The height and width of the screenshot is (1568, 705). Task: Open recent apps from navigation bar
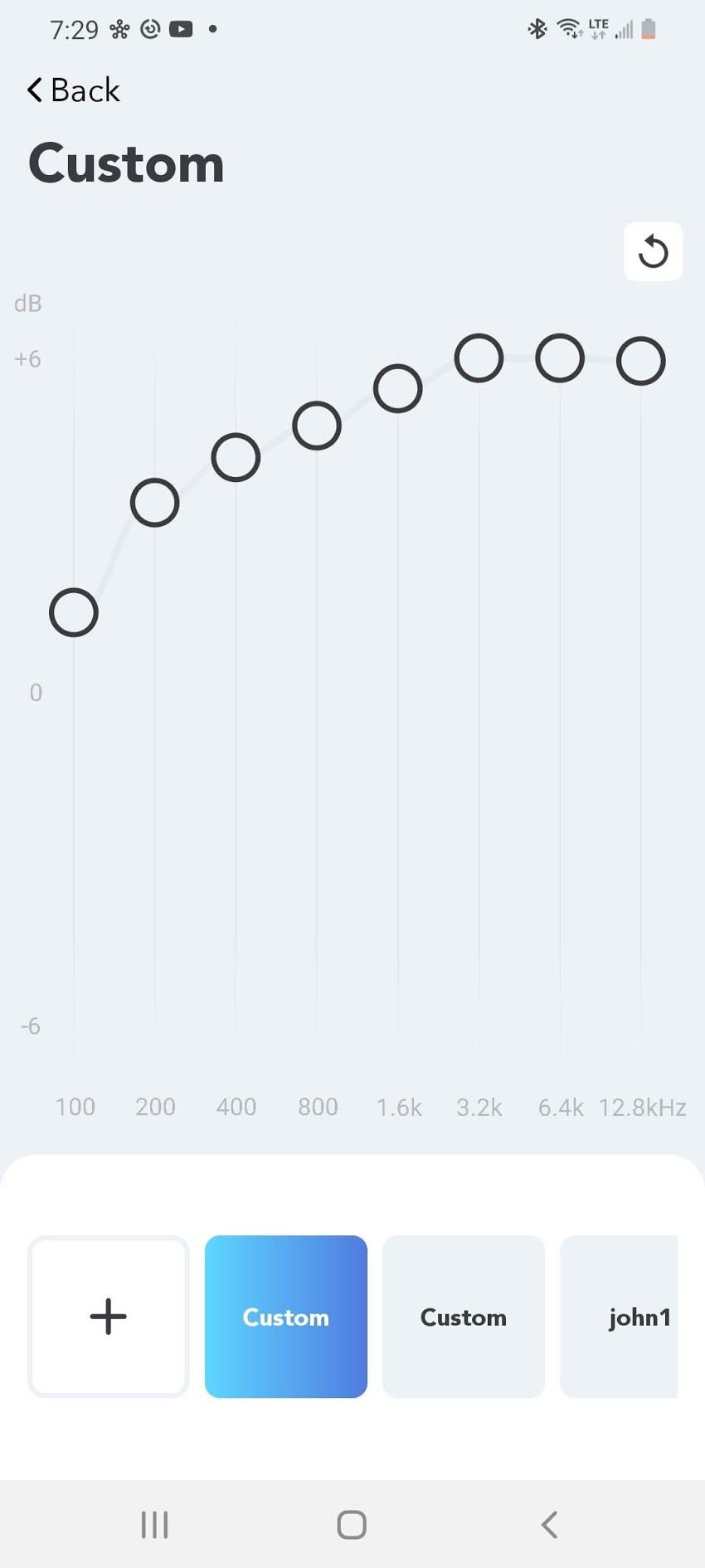click(x=155, y=1524)
